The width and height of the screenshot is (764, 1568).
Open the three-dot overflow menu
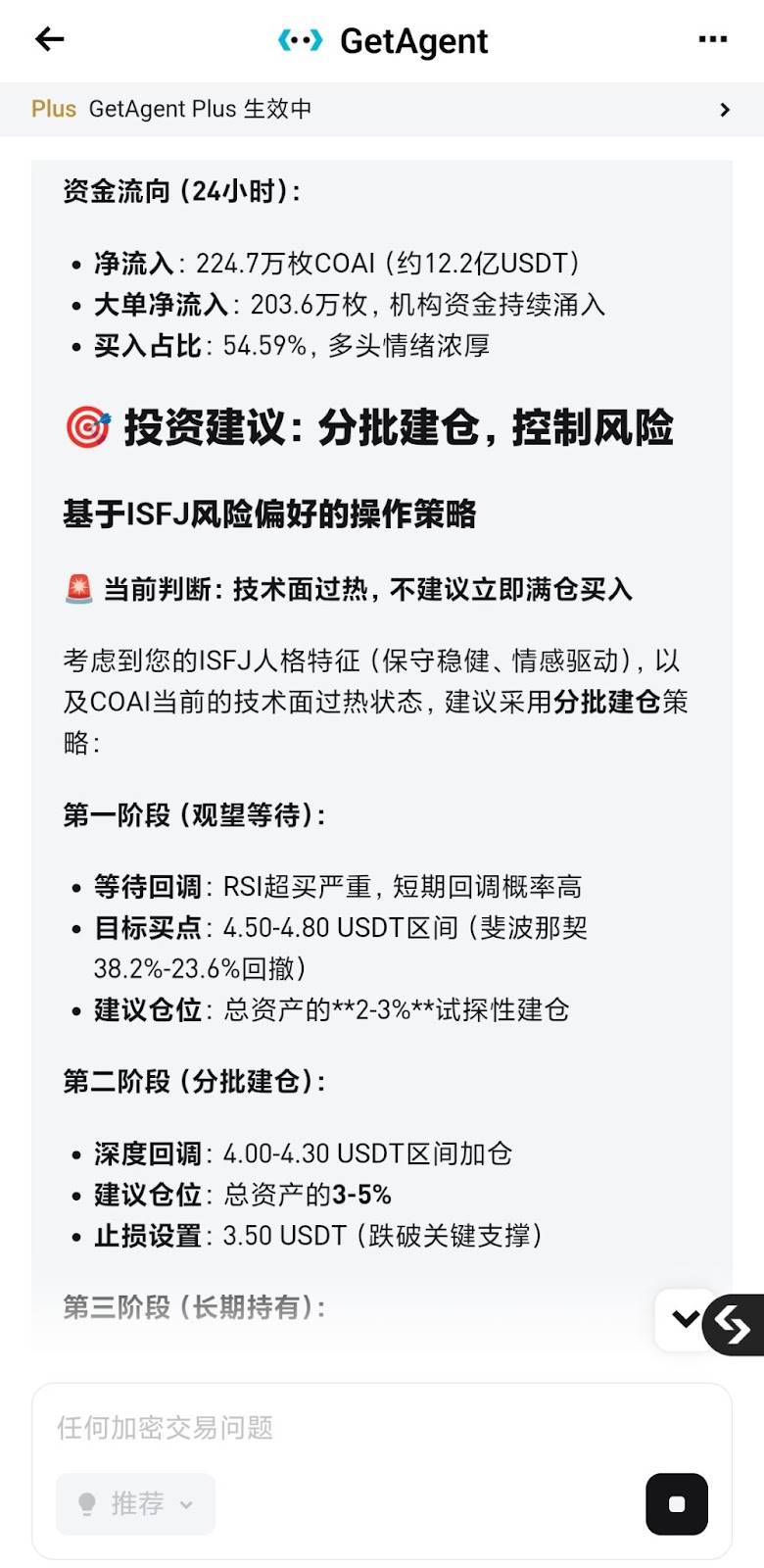click(x=712, y=39)
